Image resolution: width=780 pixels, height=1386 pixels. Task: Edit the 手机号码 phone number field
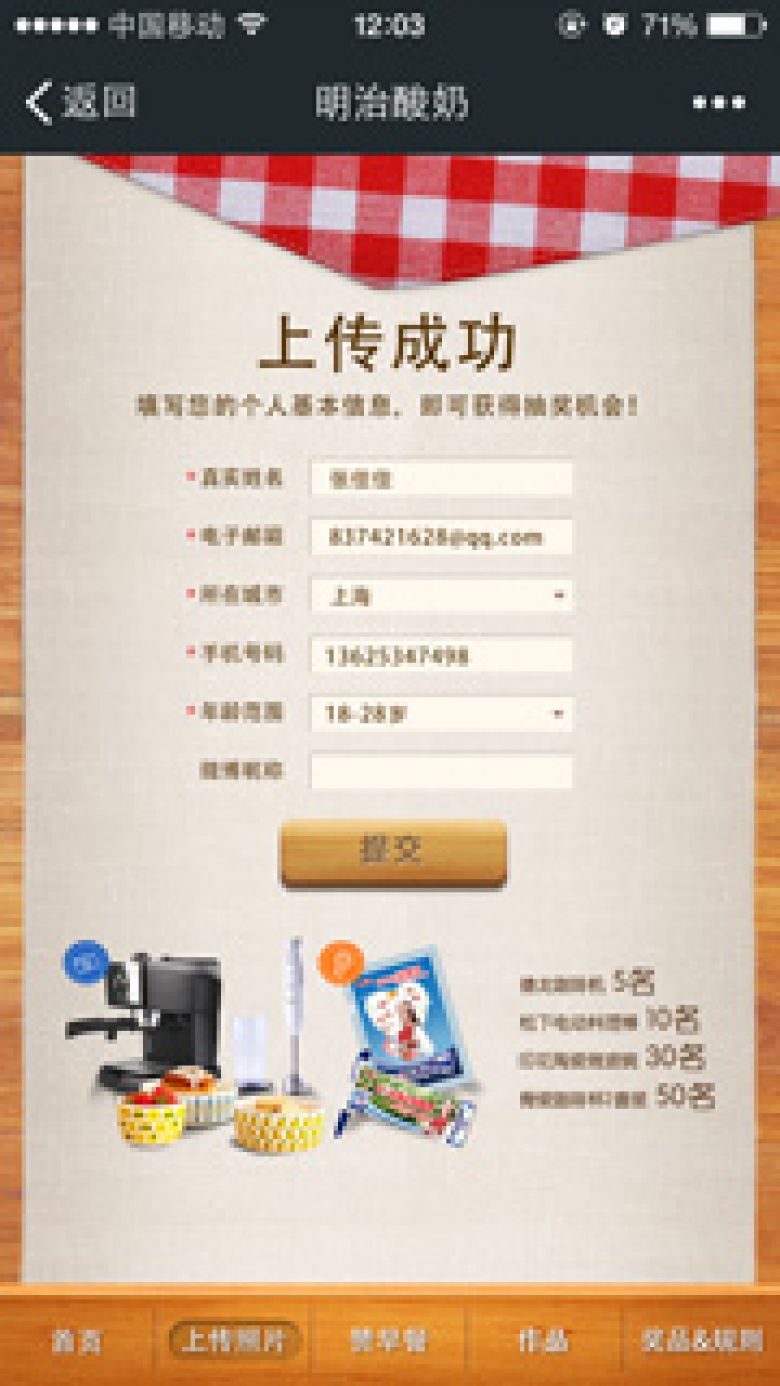441,656
